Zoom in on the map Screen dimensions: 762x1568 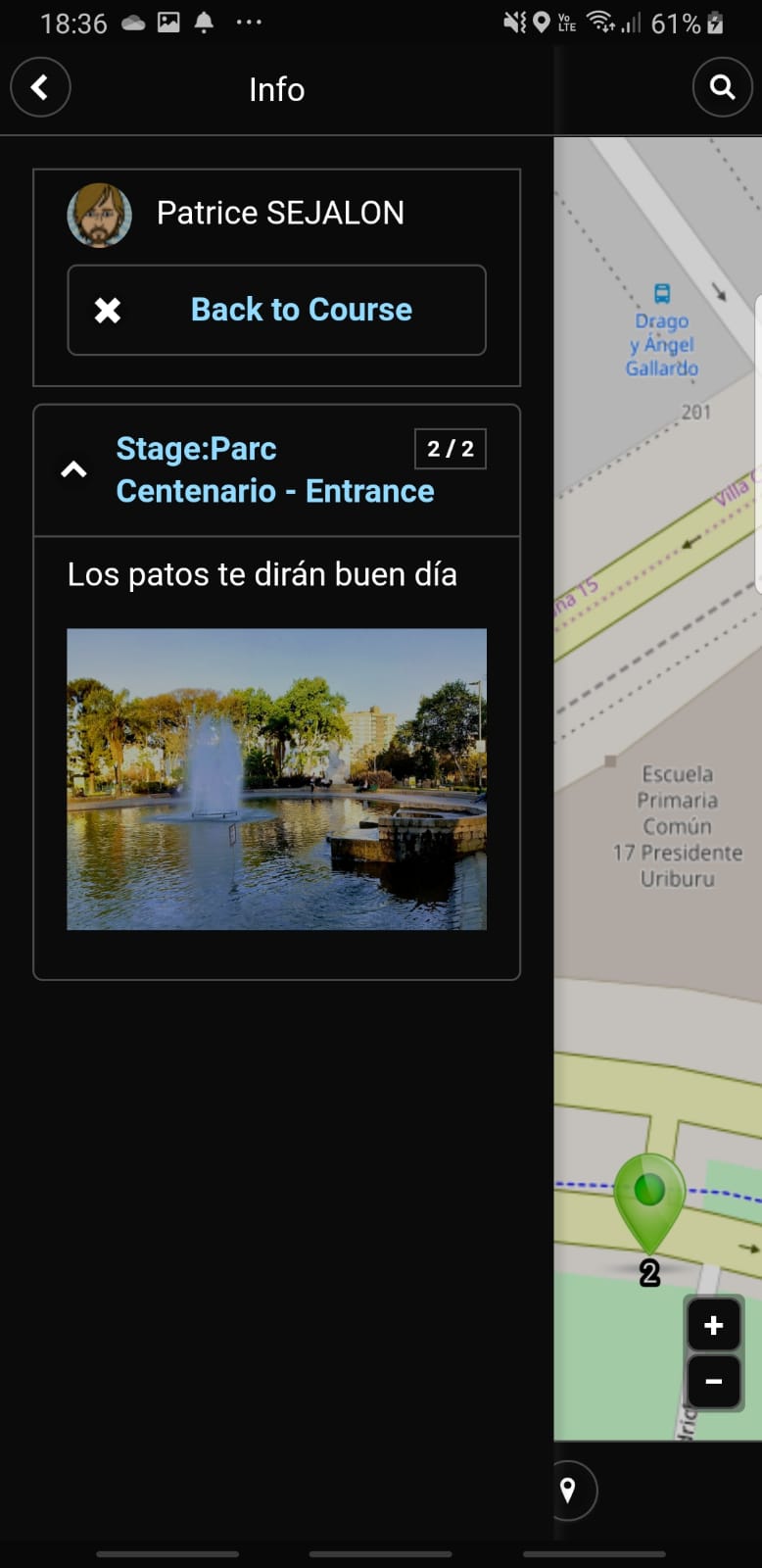[x=713, y=1326]
